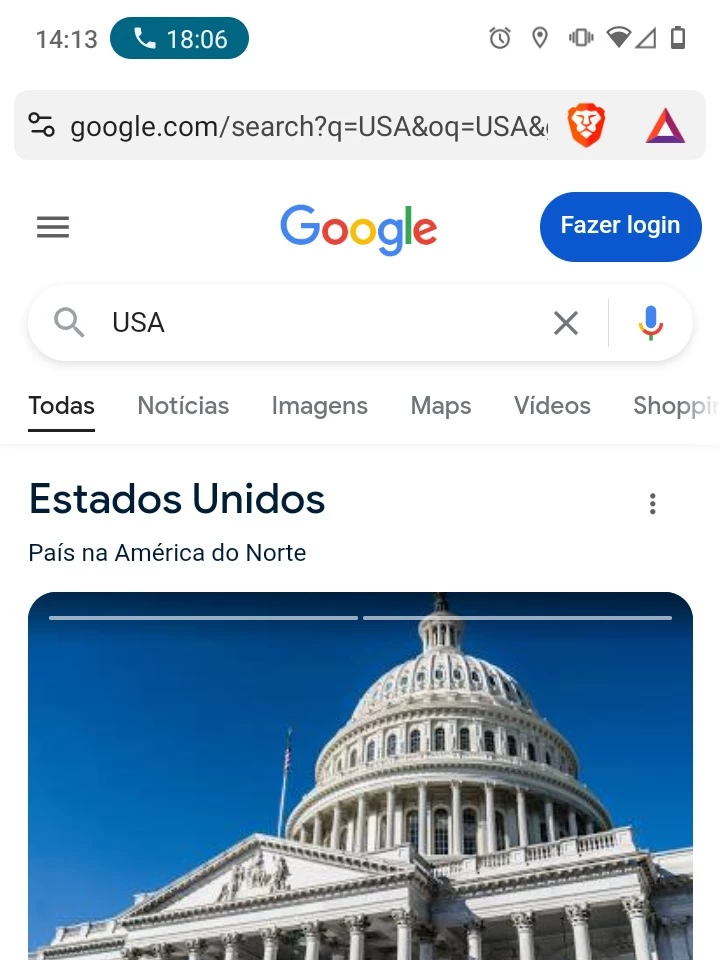Open the site settings icon in address bar
The image size is (720, 960).
41,126
